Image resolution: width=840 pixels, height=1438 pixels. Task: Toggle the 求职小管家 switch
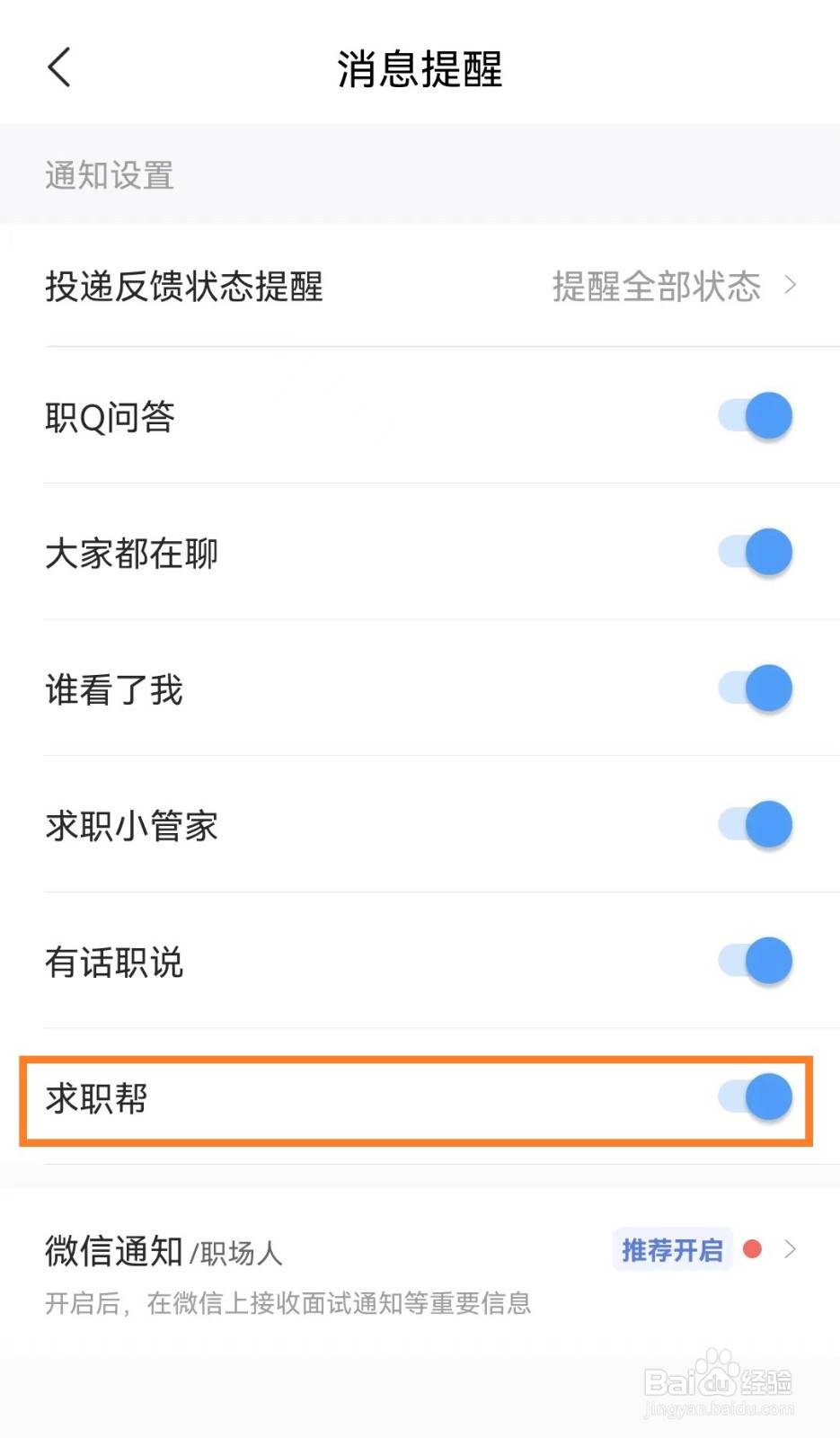tap(755, 825)
